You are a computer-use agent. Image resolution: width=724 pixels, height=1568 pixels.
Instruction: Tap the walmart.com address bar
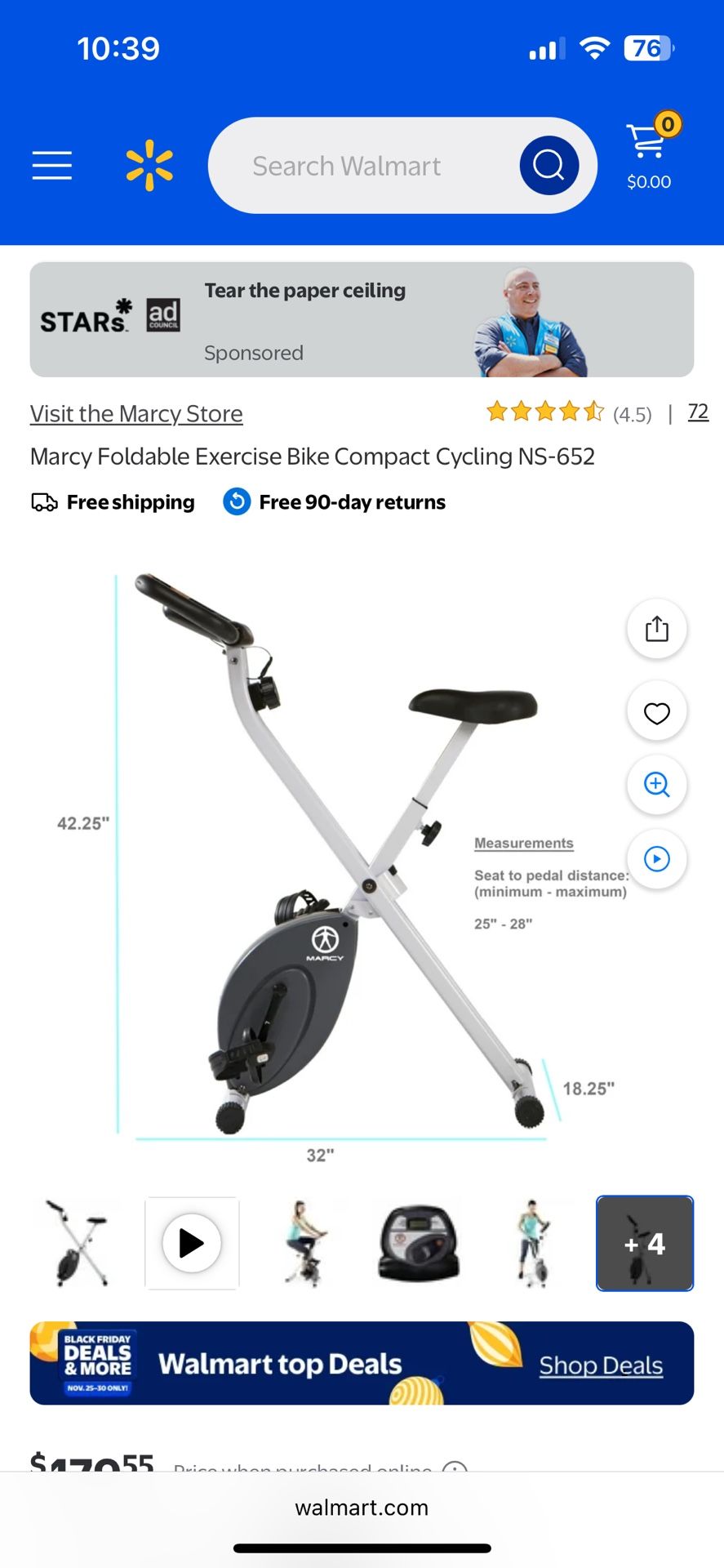(362, 1507)
